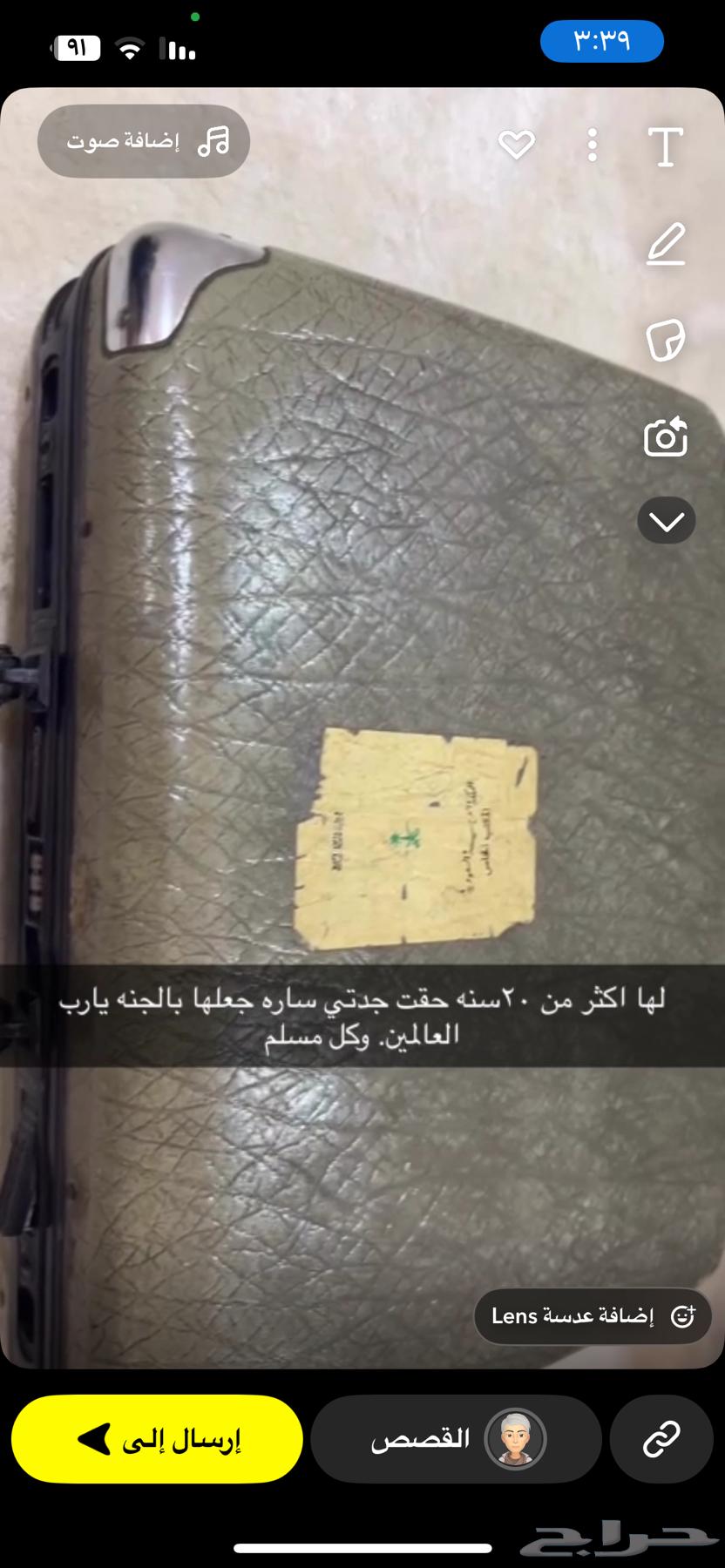
Task: Tap the camera tool icon in the side toolbar
Action: (666, 437)
